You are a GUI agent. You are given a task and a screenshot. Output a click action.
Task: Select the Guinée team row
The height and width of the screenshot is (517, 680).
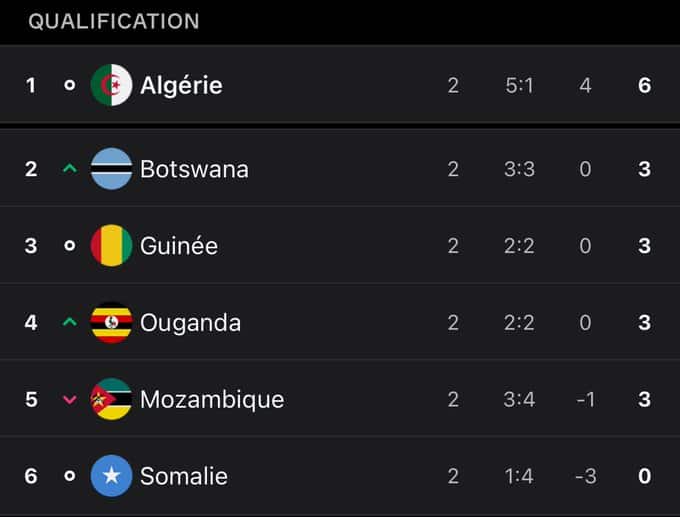(179, 246)
